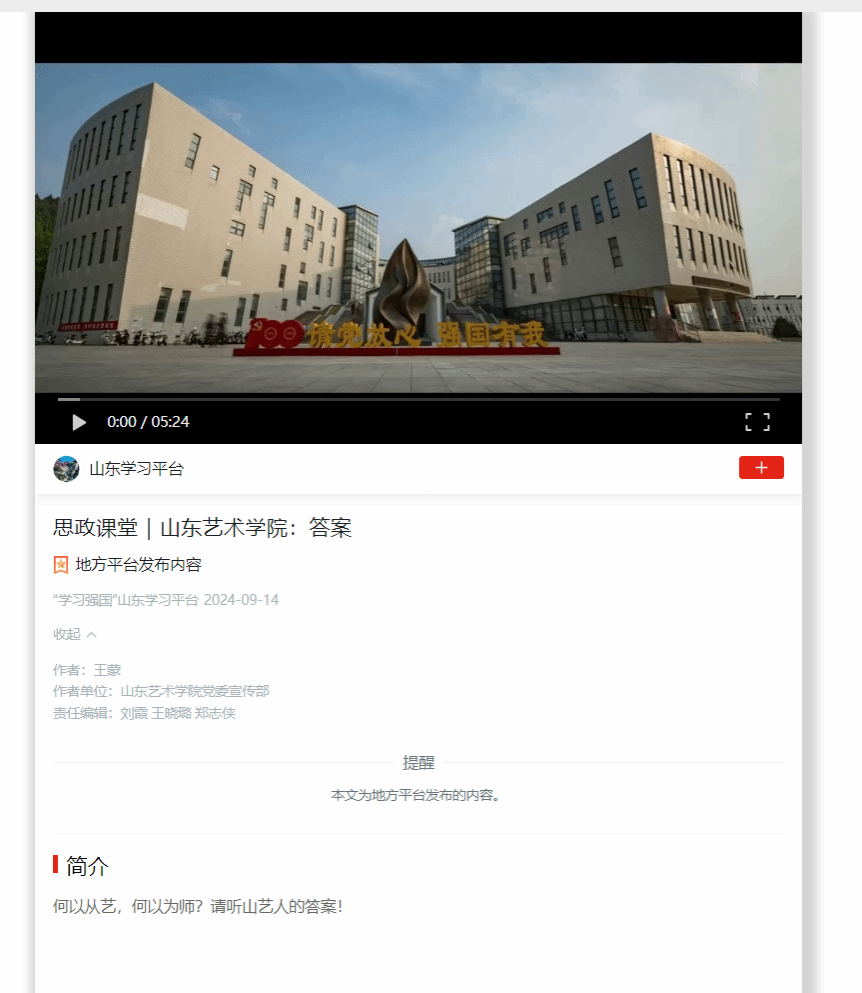Open the 山东学习平台 account profile

tap(135, 469)
